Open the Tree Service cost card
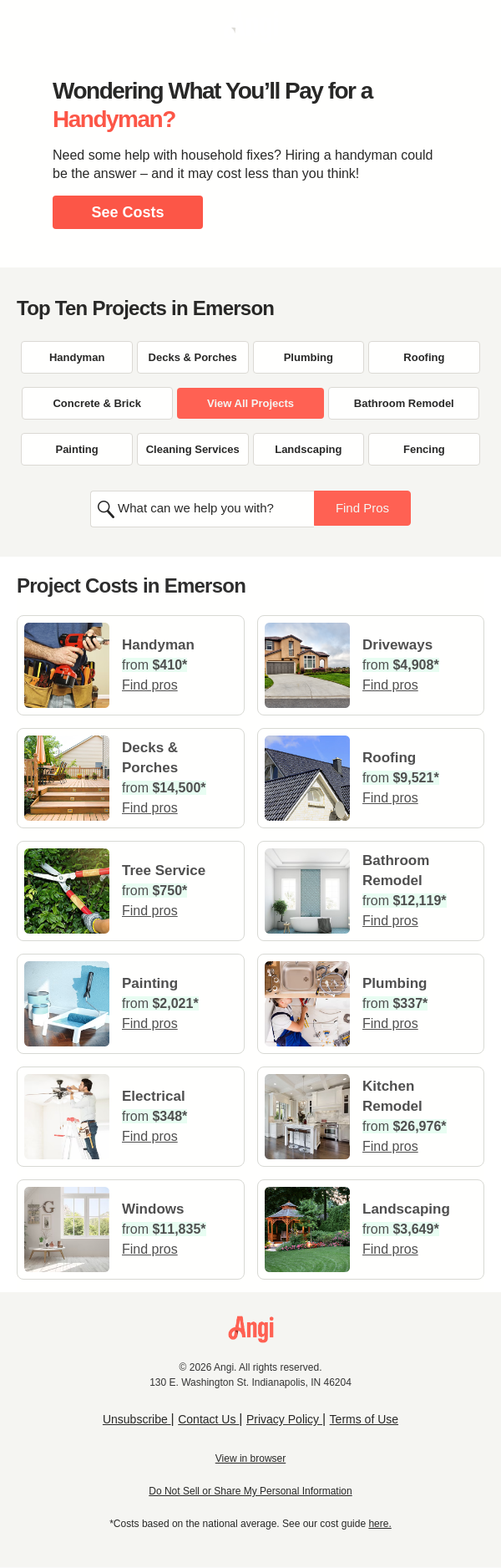The height and width of the screenshot is (1568, 501). point(130,890)
